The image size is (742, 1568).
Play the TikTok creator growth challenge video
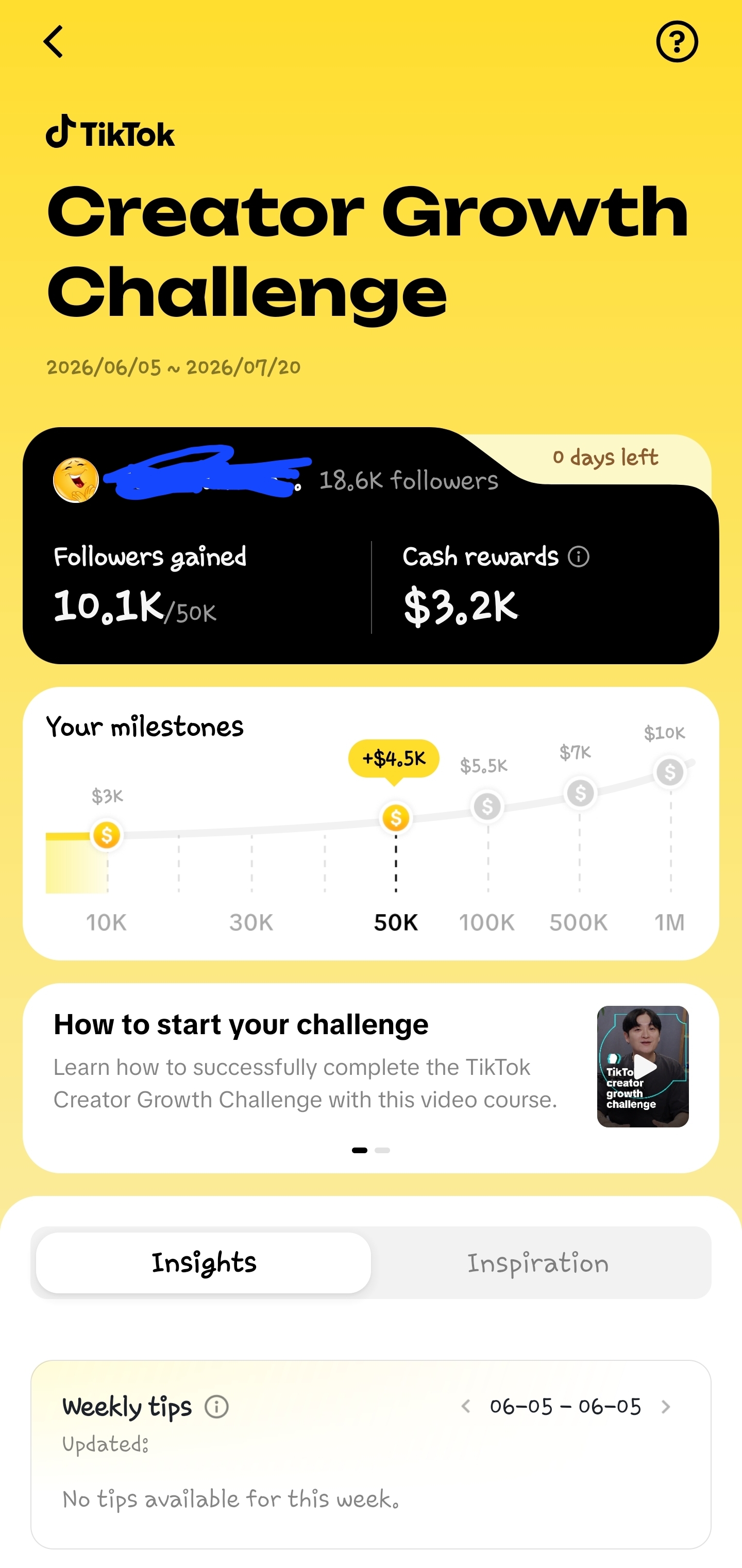[x=643, y=1067]
